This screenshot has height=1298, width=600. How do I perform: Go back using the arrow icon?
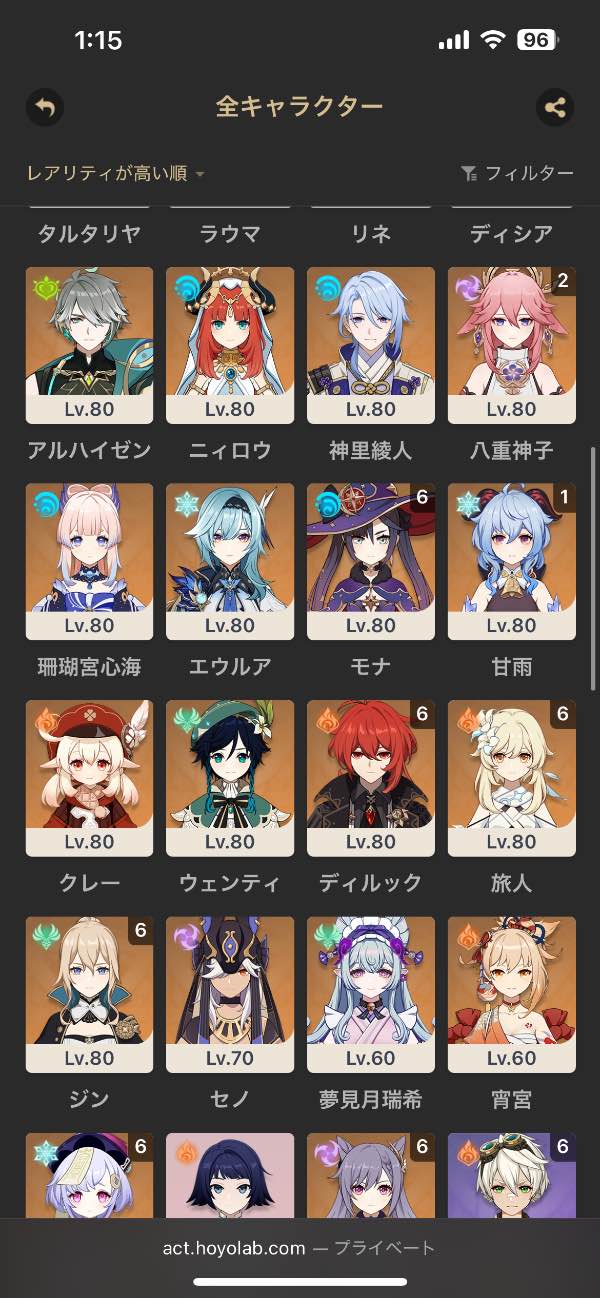pos(44,107)
